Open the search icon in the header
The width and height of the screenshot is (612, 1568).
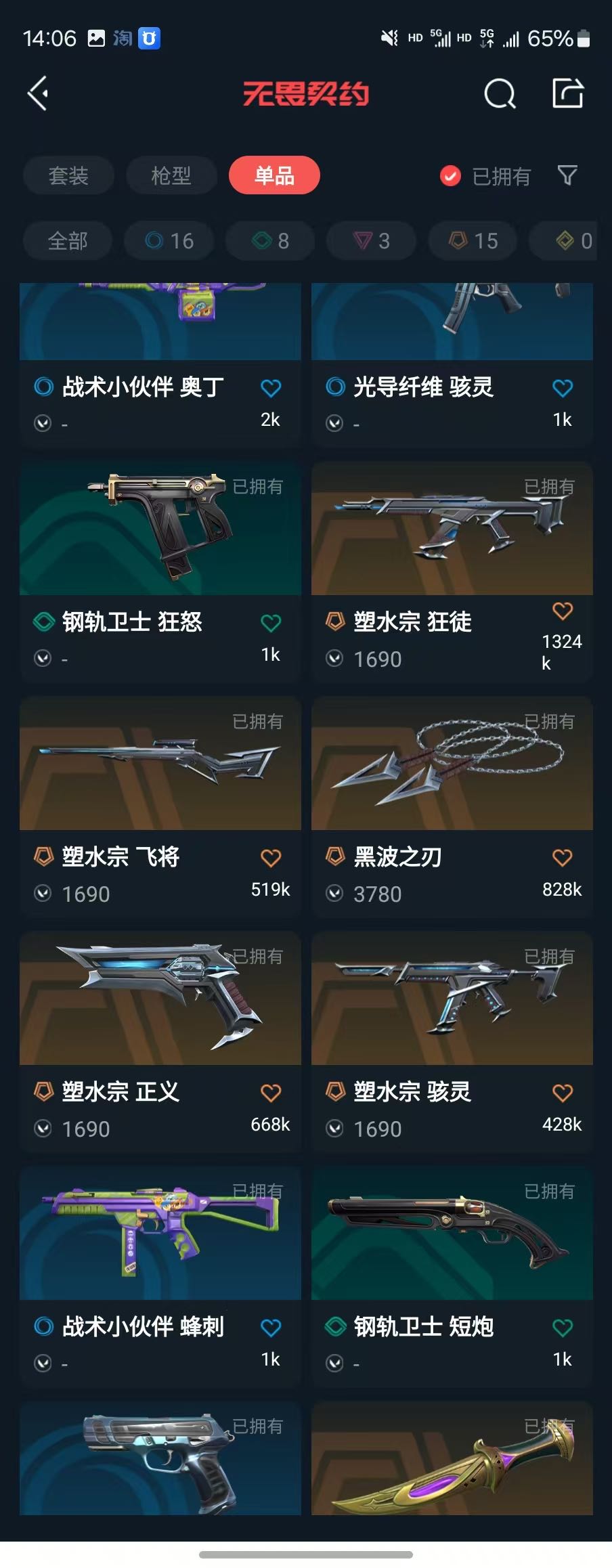coord(500,93)
